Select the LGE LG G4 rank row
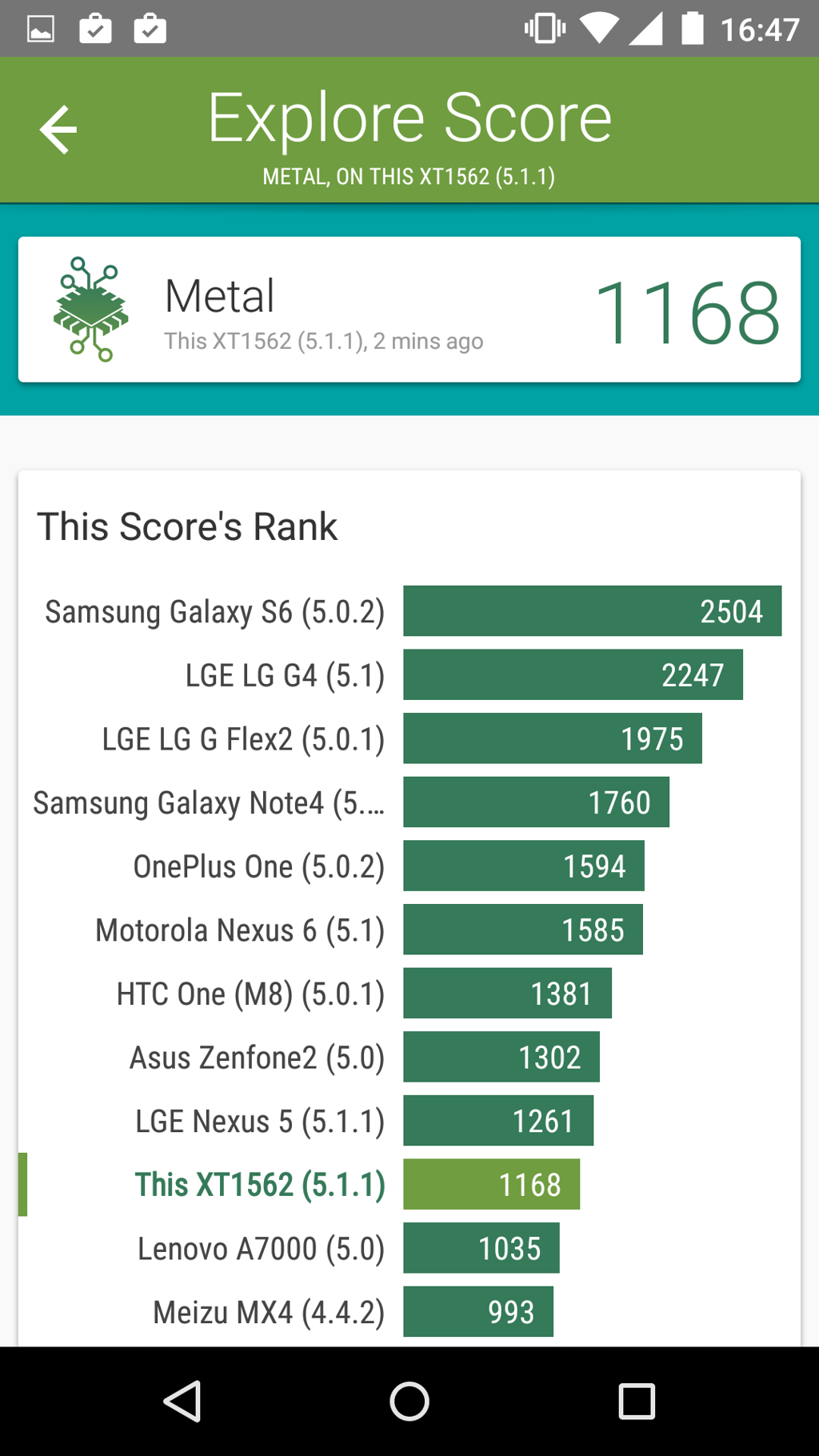This screenshot has width=819, height=1456. pyautogui.click(x=409, y=674)
